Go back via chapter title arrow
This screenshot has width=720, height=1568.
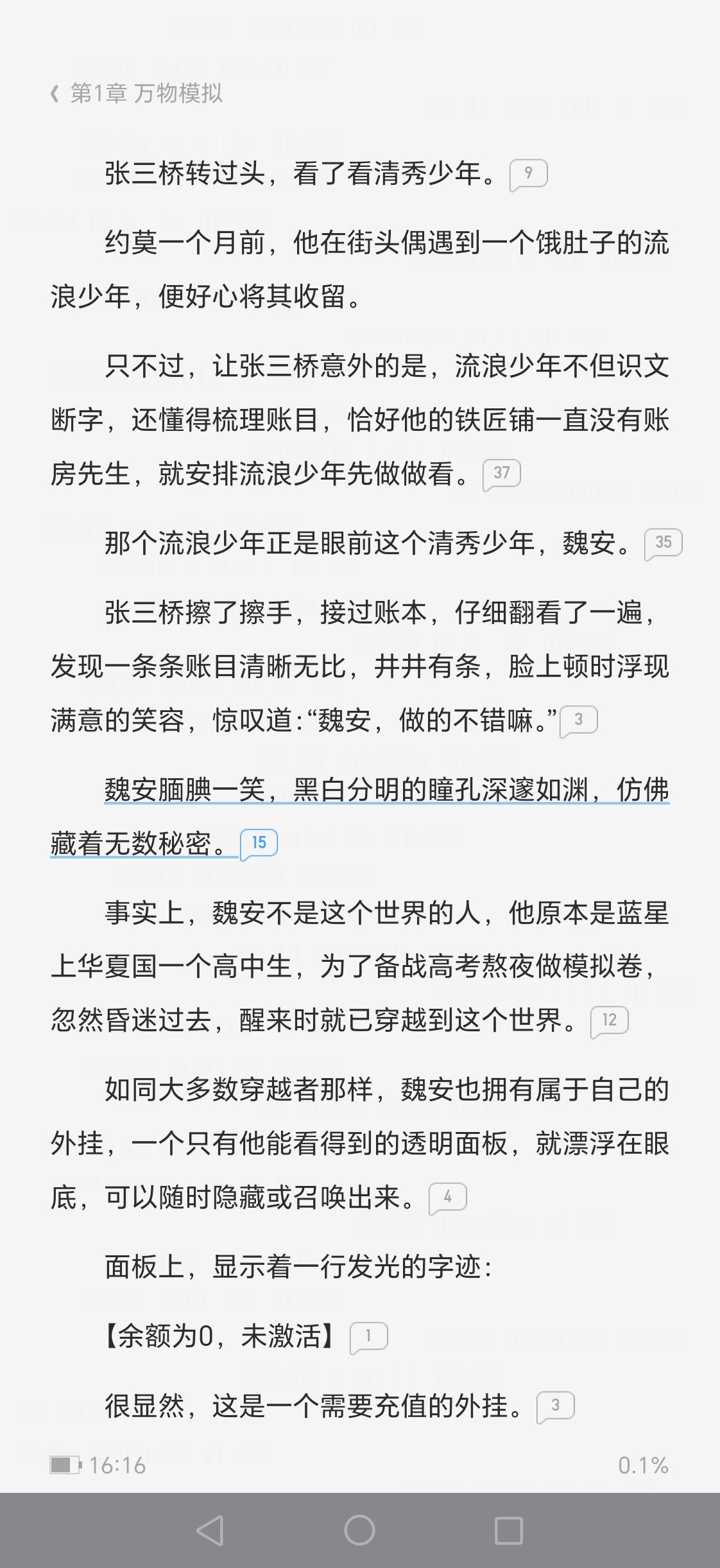[x=55, y=94]
